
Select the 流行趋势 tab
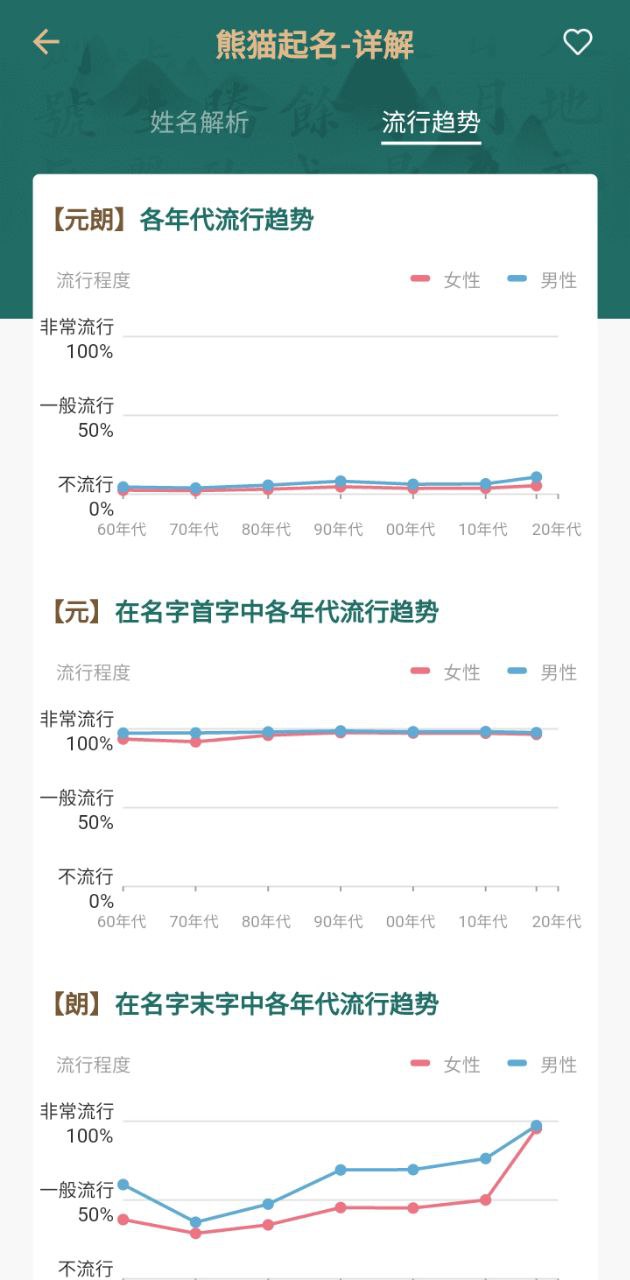click(x=431, y=123)
